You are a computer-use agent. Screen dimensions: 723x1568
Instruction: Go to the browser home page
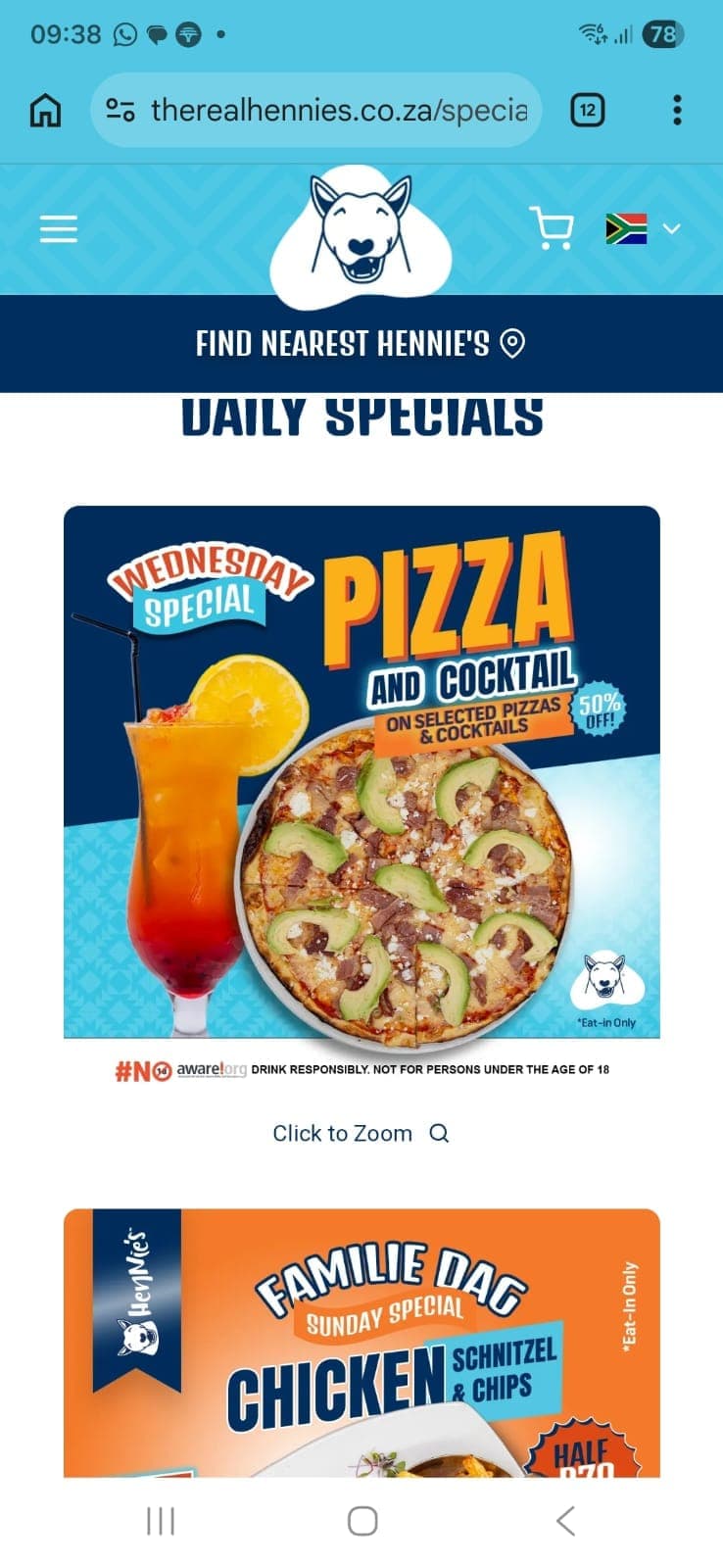point(45,110)
